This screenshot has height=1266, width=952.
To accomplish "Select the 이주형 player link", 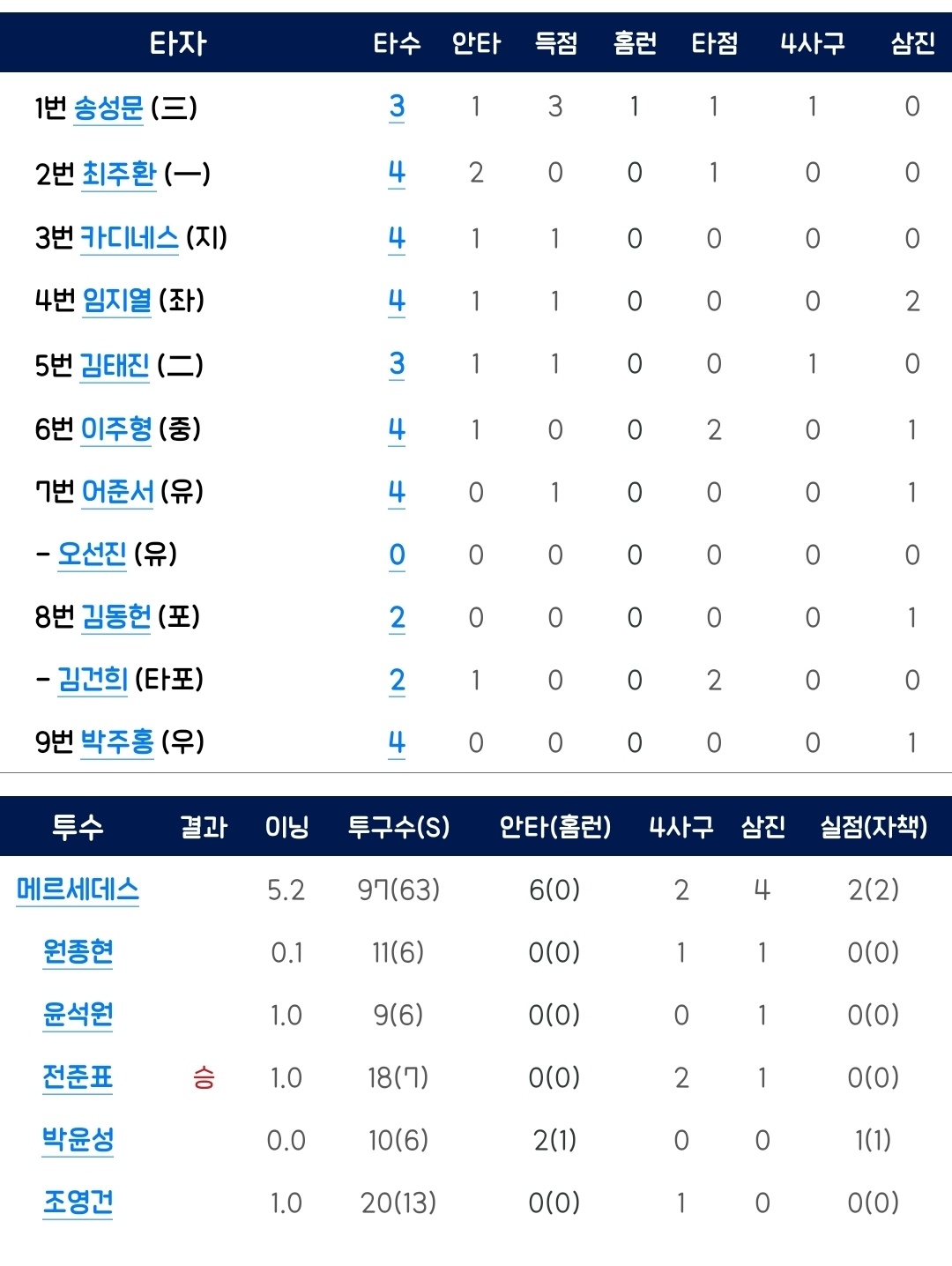I will pos(116,429).
